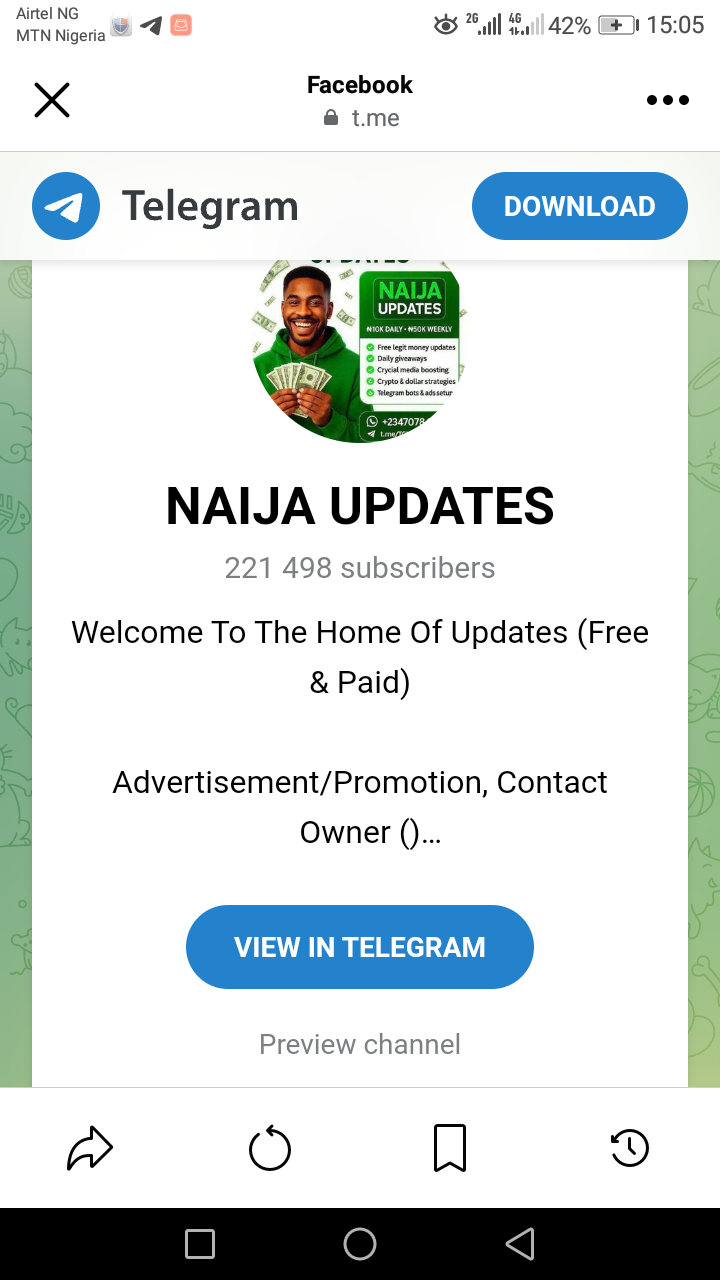Image resolution: width=720 pixels, height=1280 pixels.
Task: Open the Preview channel link
Action: click(x=360, y=1044)
